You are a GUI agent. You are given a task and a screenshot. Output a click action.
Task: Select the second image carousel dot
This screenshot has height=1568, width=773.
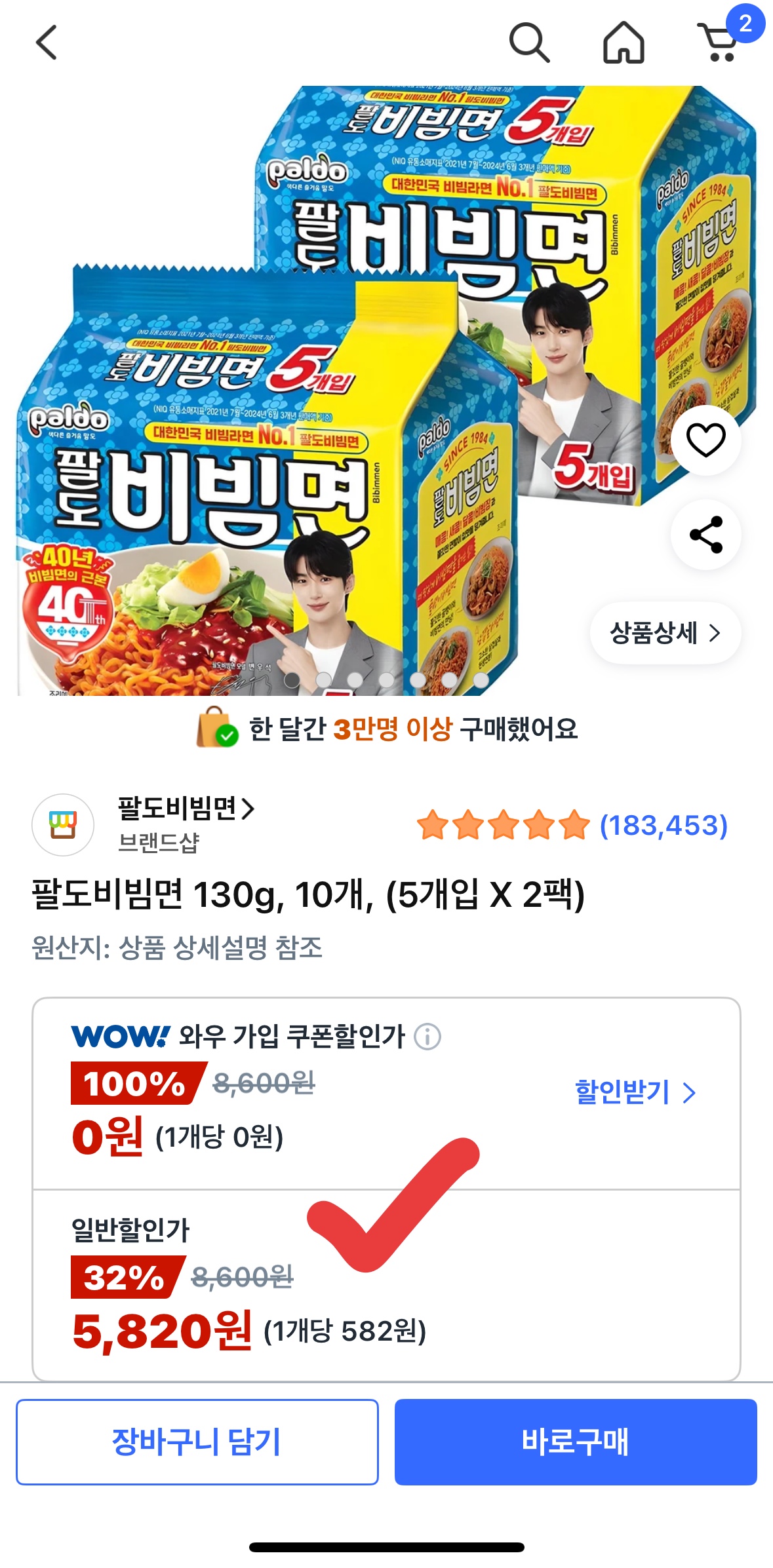click(322, 681)
